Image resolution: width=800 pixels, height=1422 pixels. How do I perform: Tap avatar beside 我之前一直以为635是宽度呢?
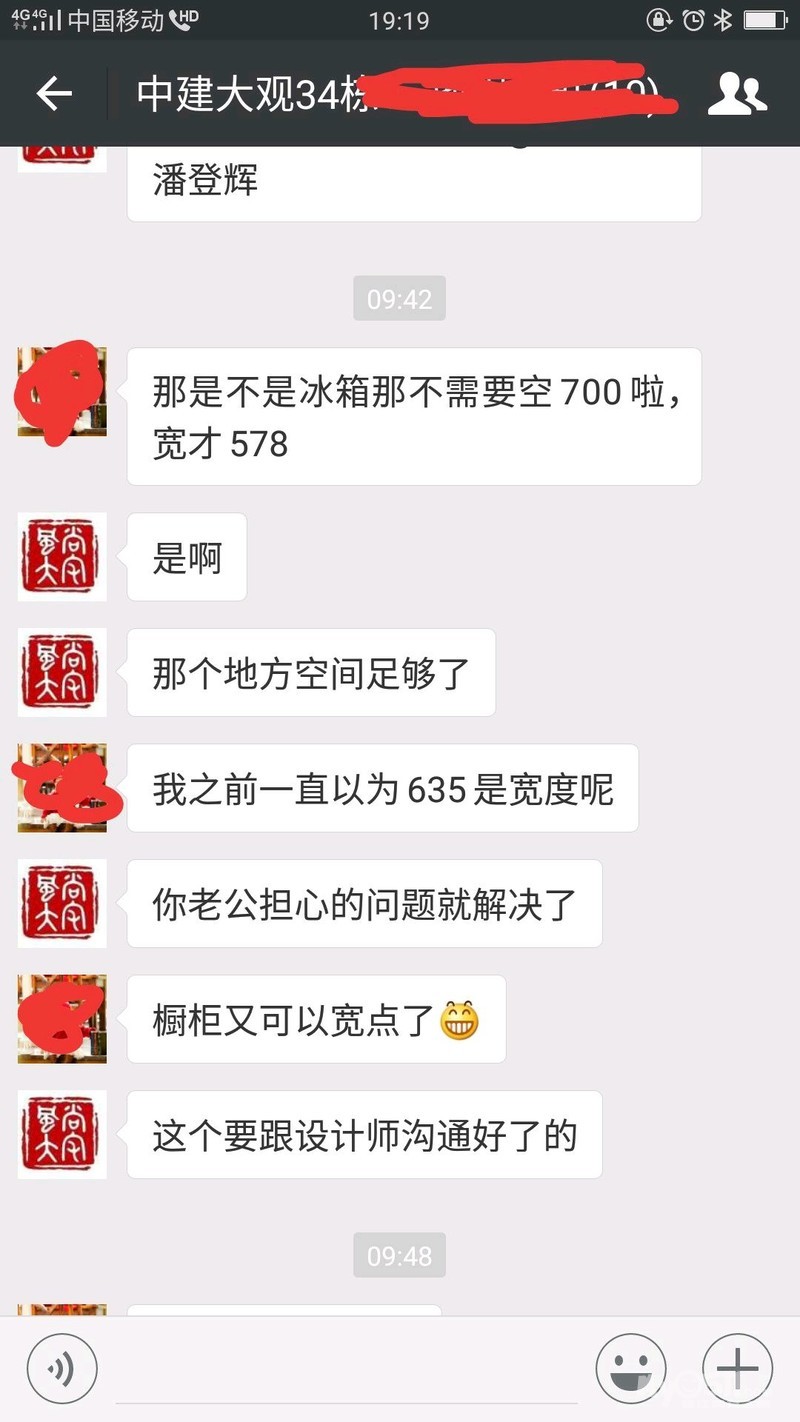[62, 788]
